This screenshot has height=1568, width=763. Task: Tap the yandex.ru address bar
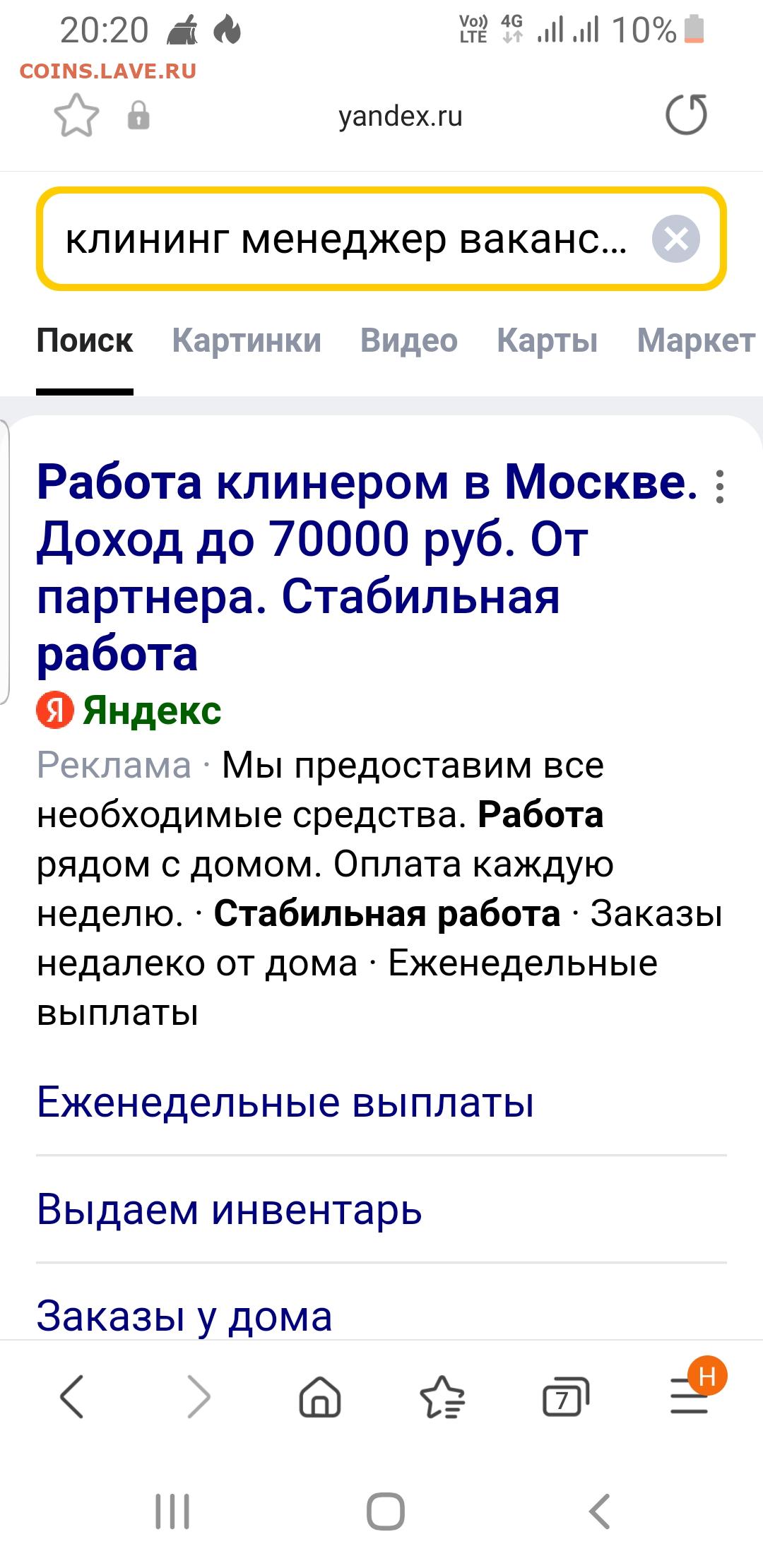400,116
